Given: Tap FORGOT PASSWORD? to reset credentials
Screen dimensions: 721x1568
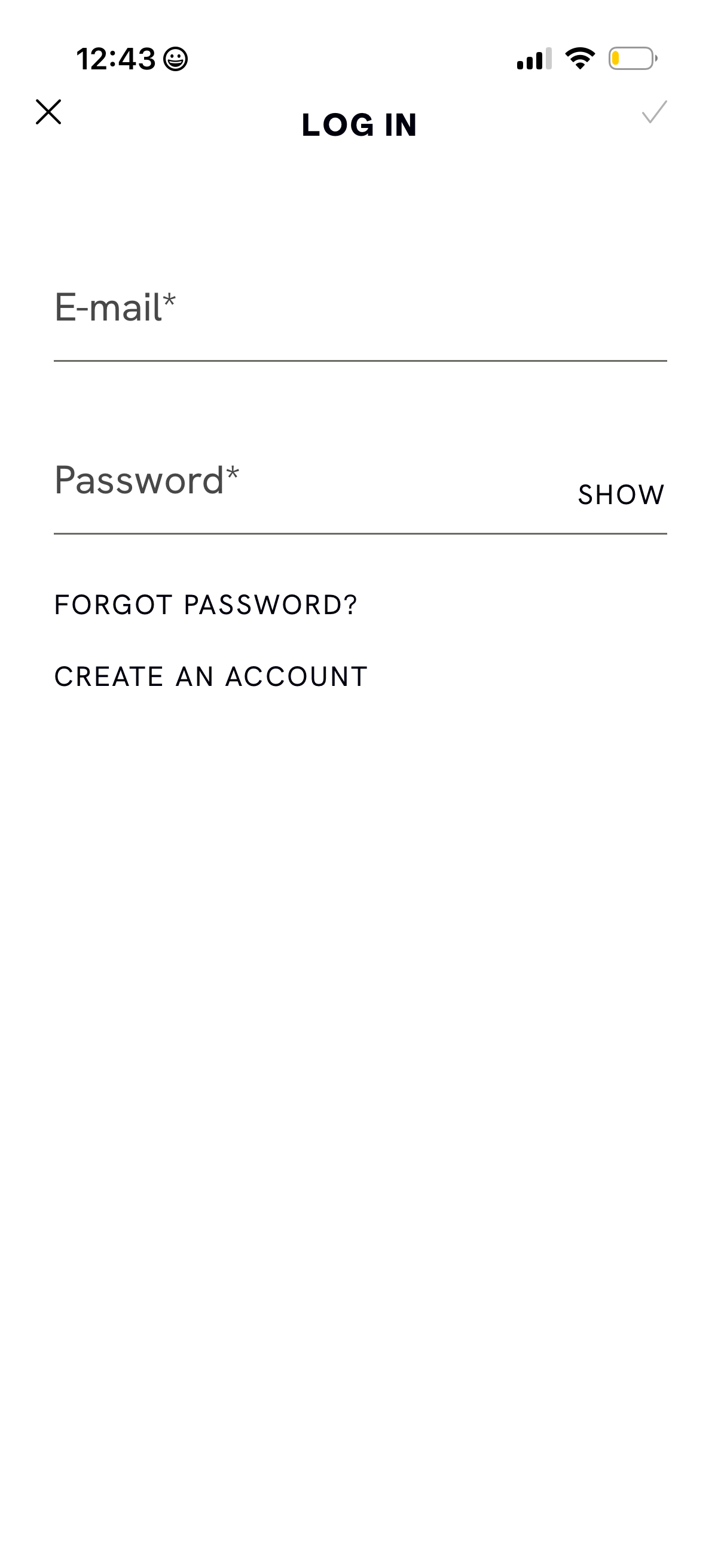Looking at the screenshot, I should point(206,604).
